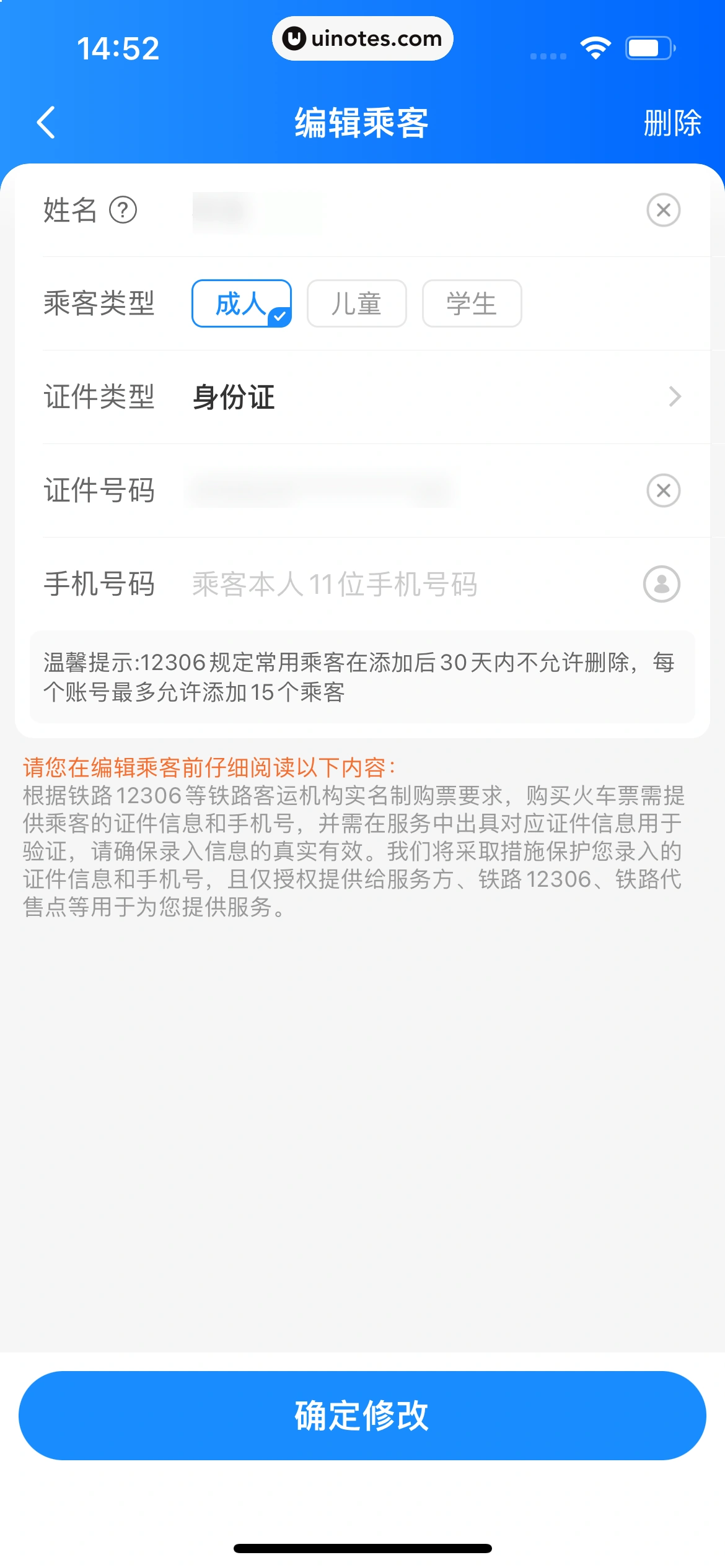Viewport: 725px width, 1568px height.
Task: Clear the 证件号码 field
Action: pyautogui.click(x=663, y=490)
